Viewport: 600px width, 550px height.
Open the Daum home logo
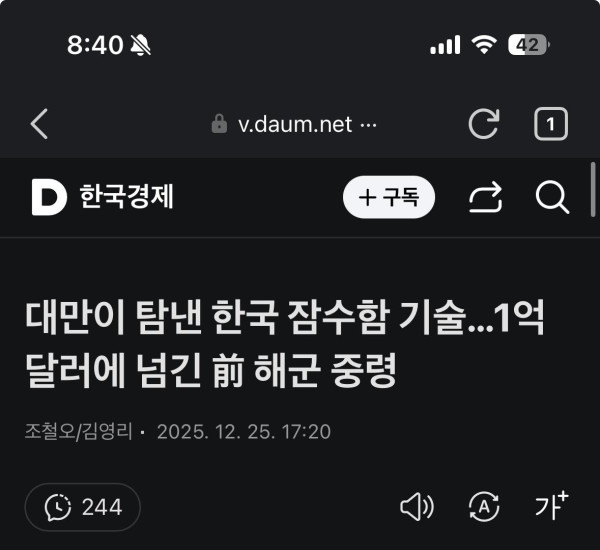click(48, 197)
